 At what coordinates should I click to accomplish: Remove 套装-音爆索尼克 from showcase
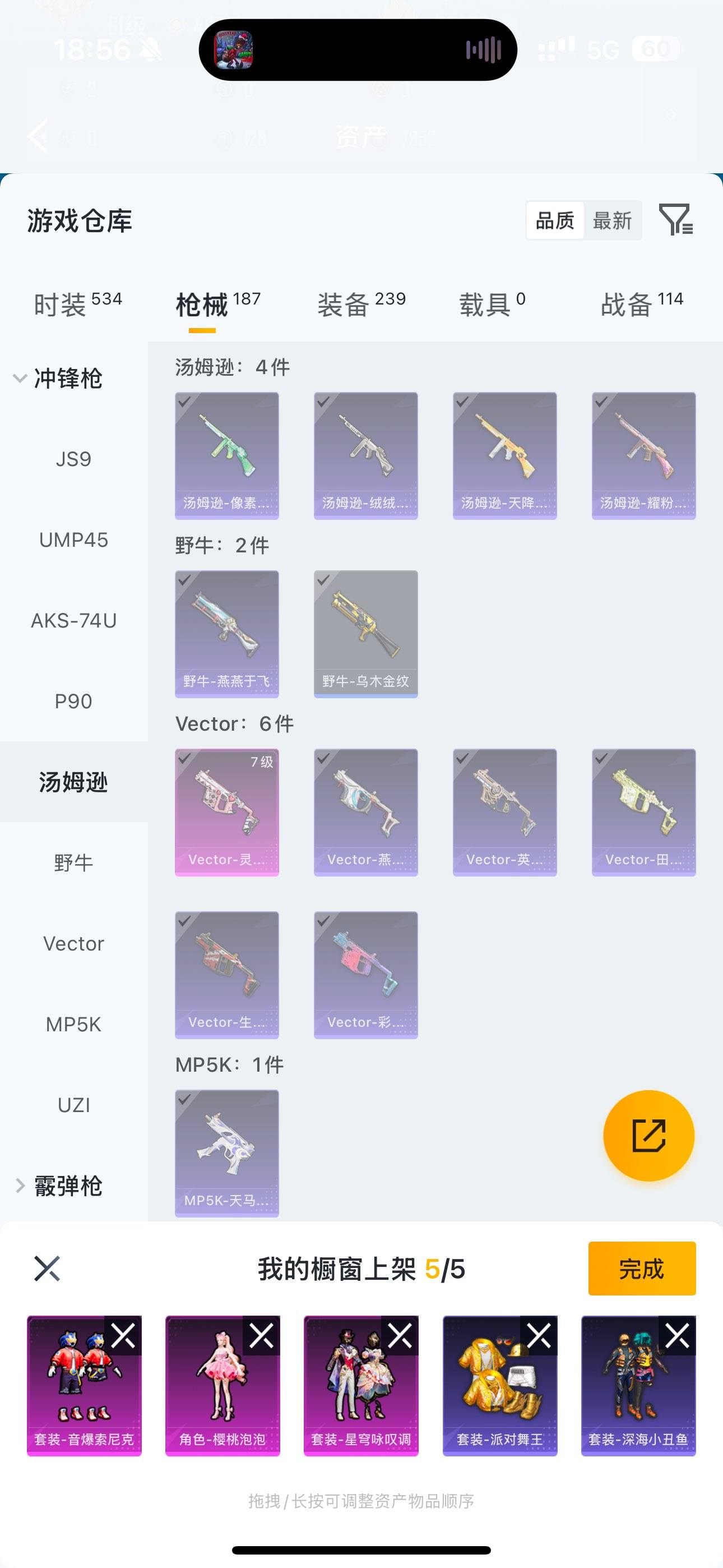[123, 1336]
